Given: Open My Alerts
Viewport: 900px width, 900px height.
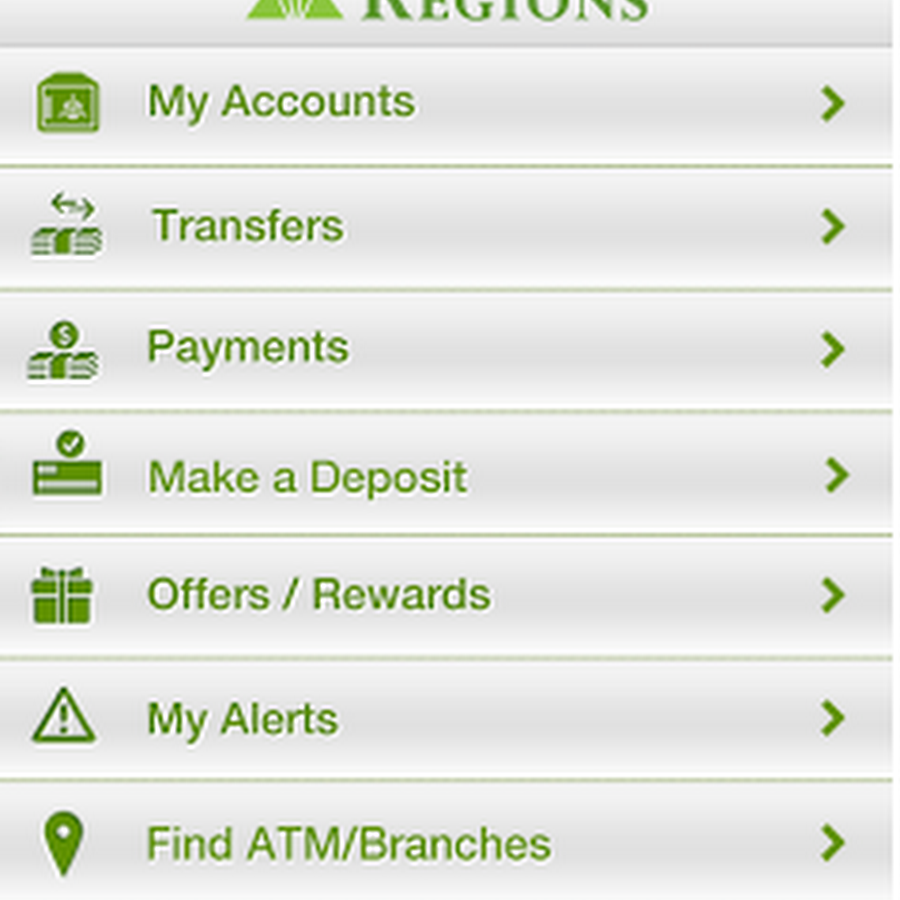Looking at the screenshot, I should click(x=242, y=719).
